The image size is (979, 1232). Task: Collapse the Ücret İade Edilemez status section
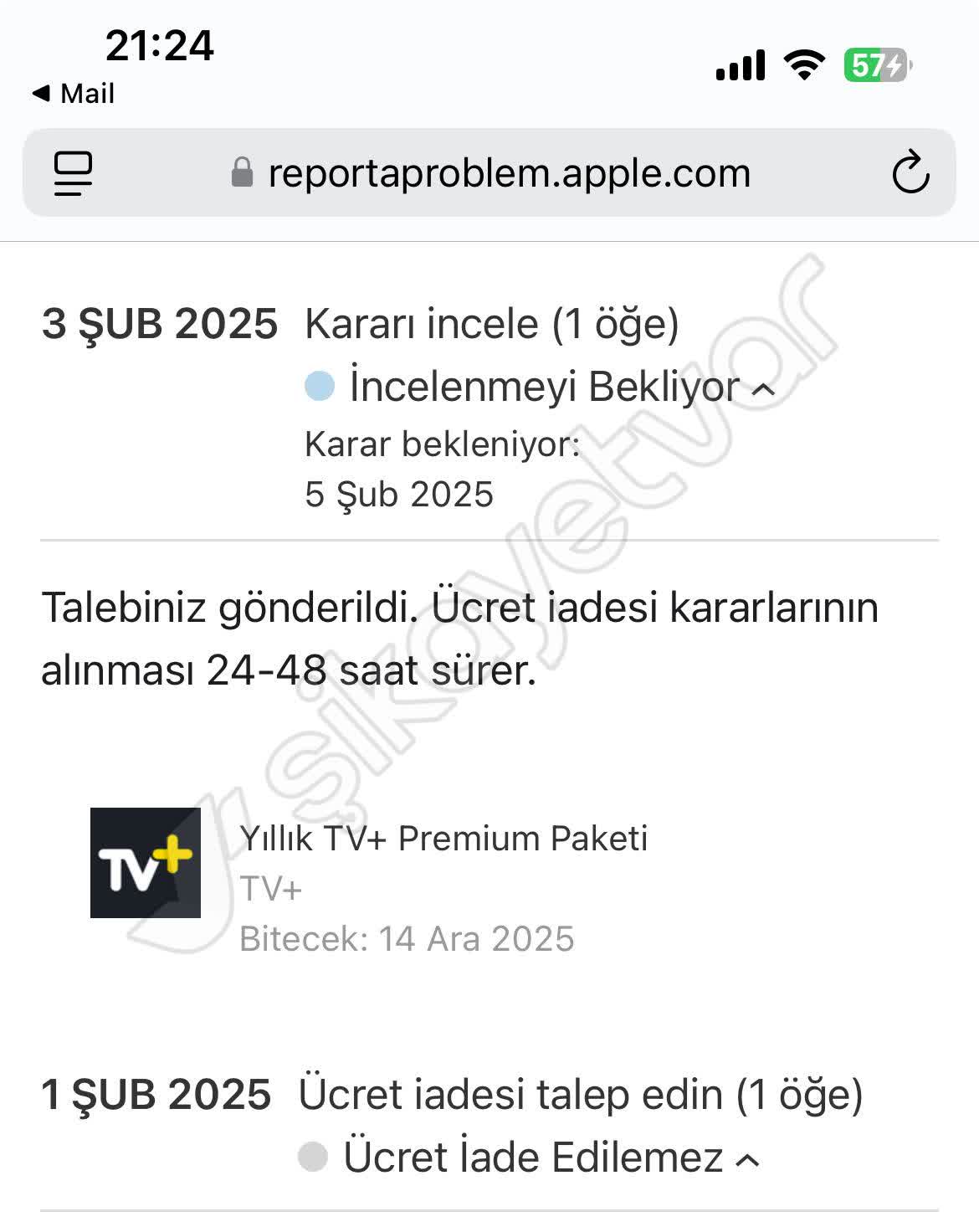point(747,1158)
